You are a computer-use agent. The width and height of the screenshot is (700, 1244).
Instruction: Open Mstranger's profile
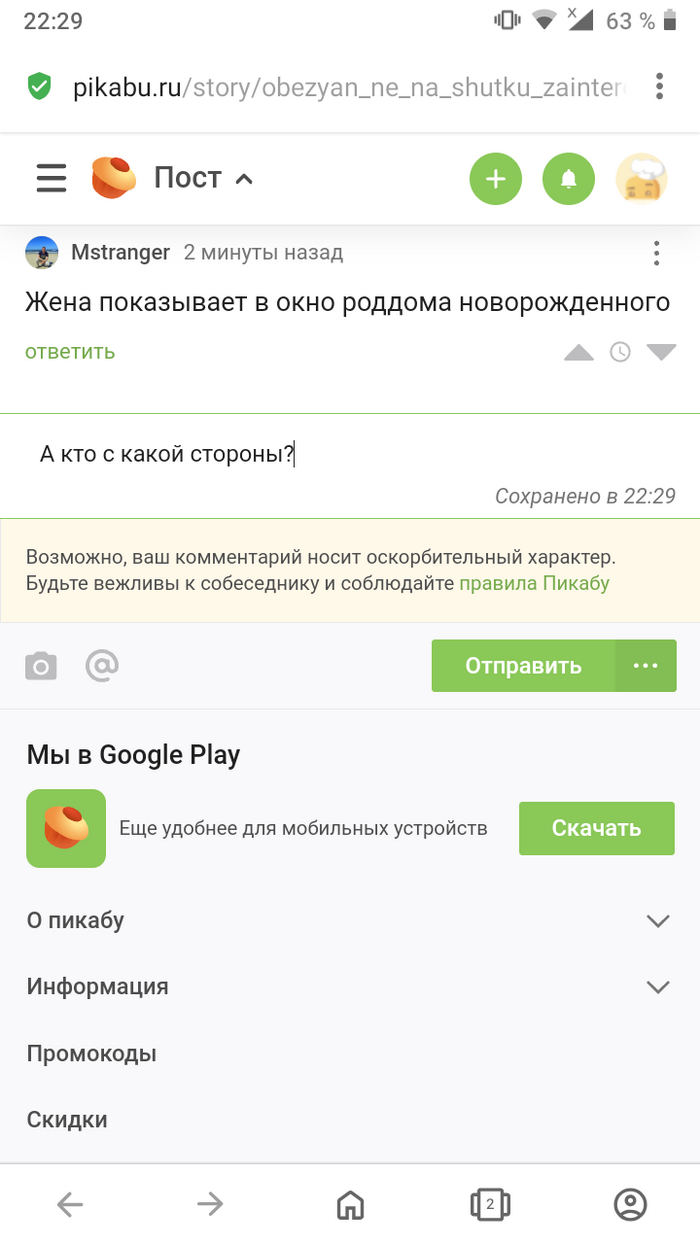[x=120, y=252]
